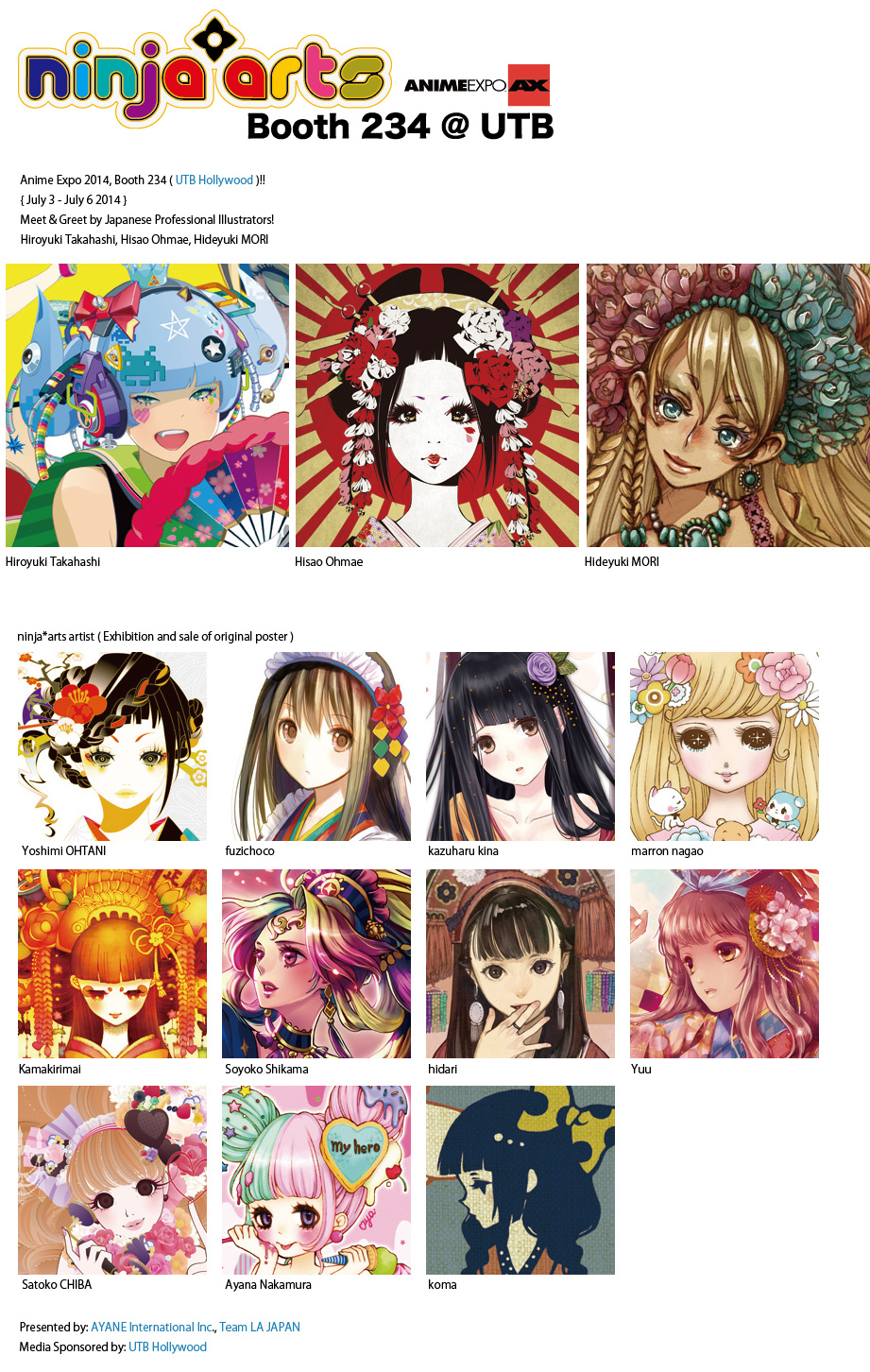Open the media sponsor UTB Hollywood link
Image resolution: width=870 pixels, height=1372 pixels.
(167, 1346)
